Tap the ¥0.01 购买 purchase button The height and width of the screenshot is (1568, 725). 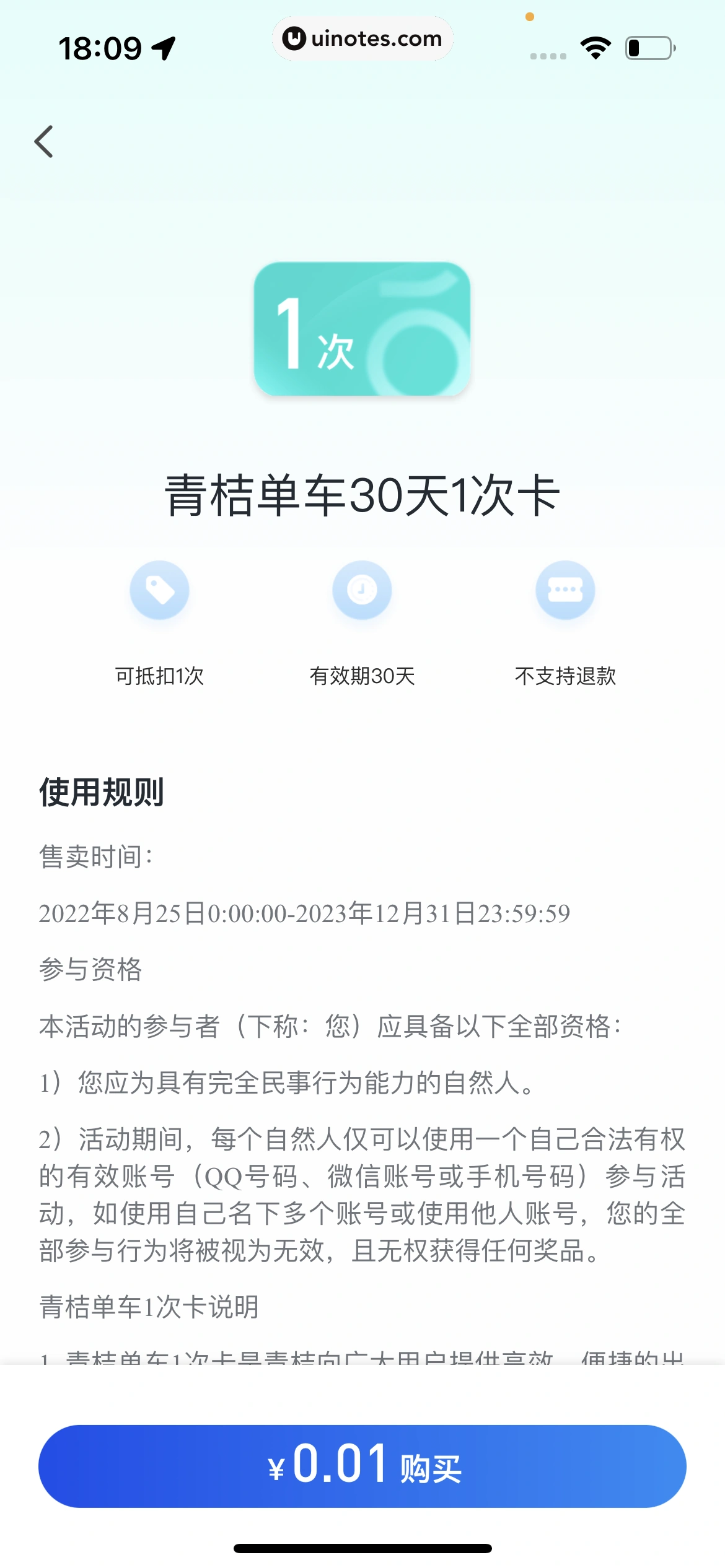point(362,1466)
